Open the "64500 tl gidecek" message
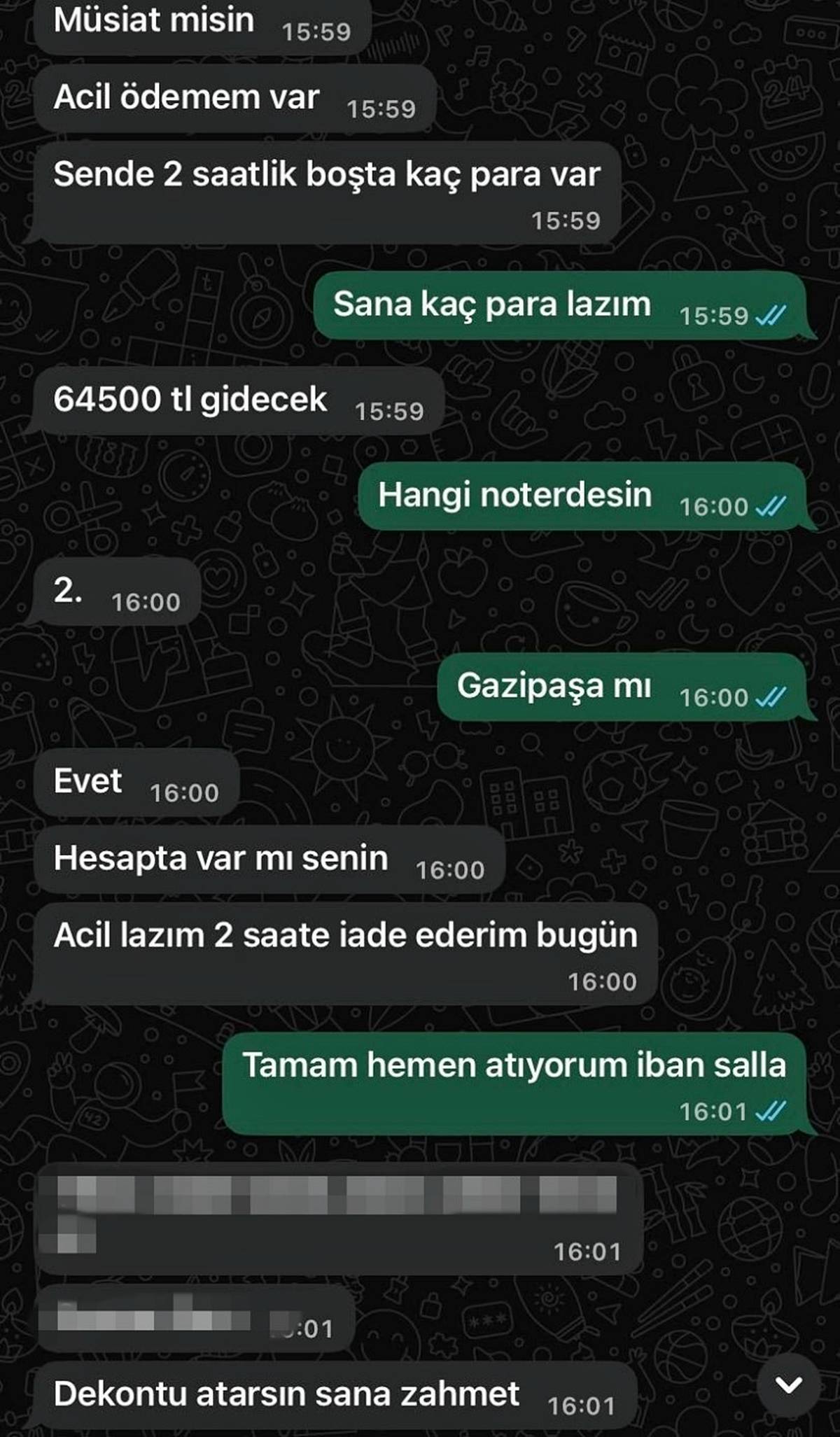Image resolution: width=840 pixels, height=1437 pixels. [189, 401]
